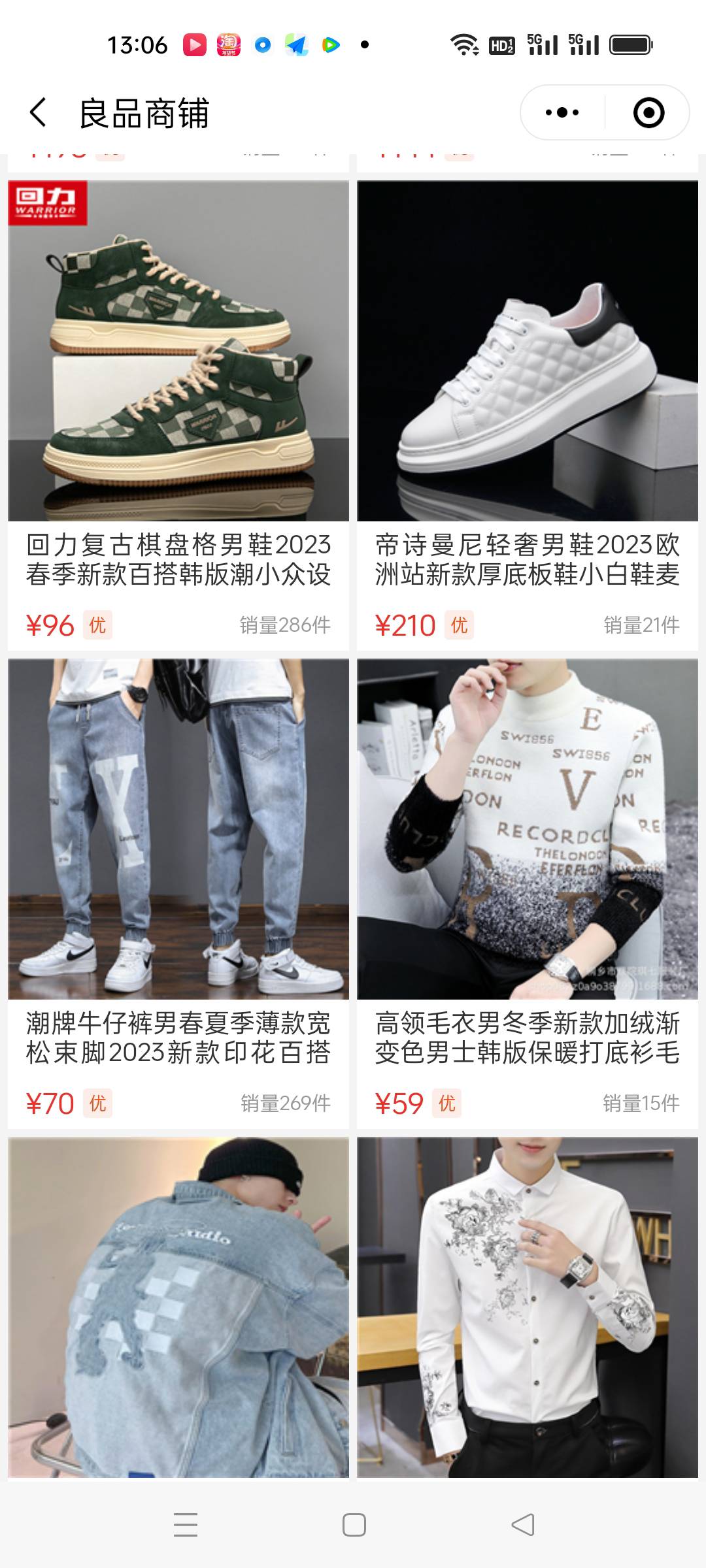Open the mini program more options menu

click(x=562, y=112)
